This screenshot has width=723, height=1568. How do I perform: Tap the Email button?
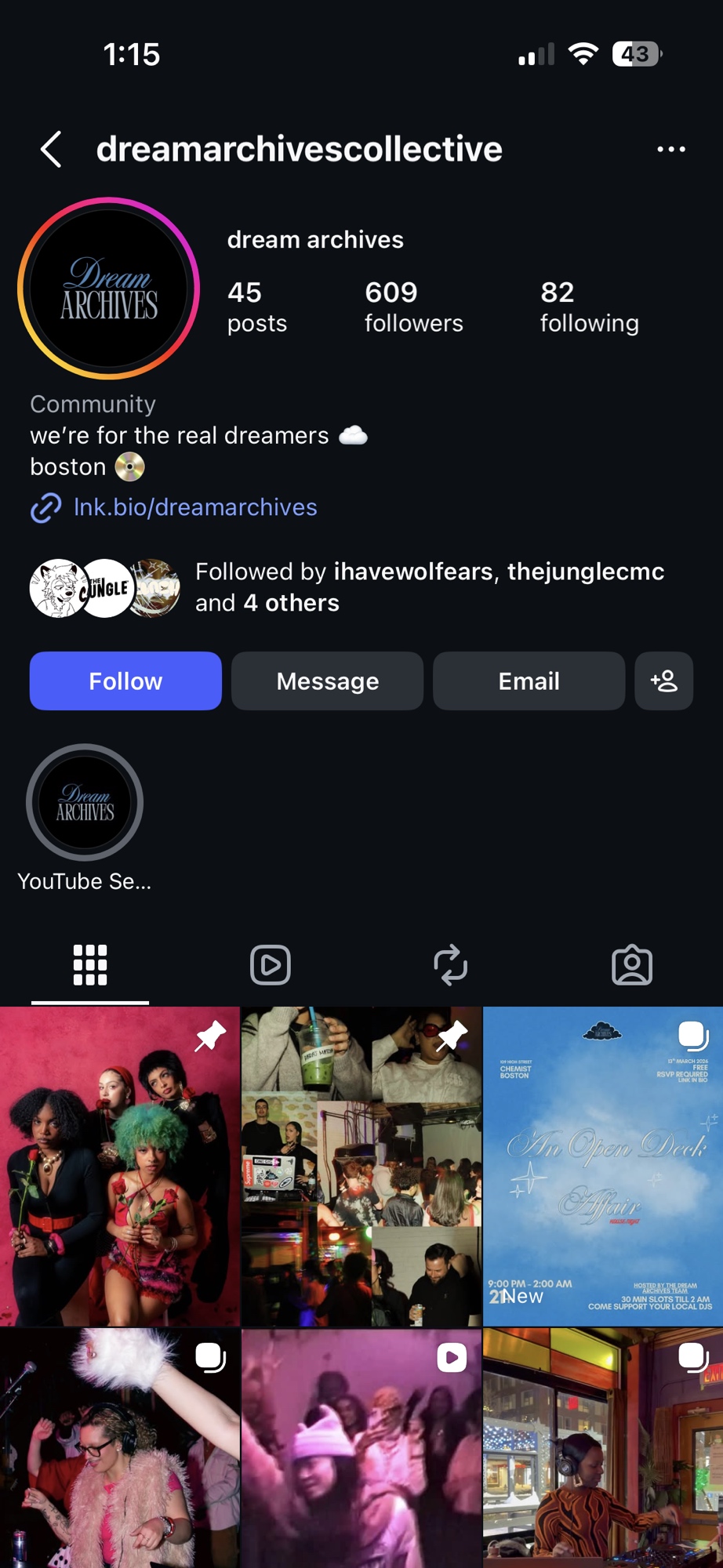tap(529, 681)
